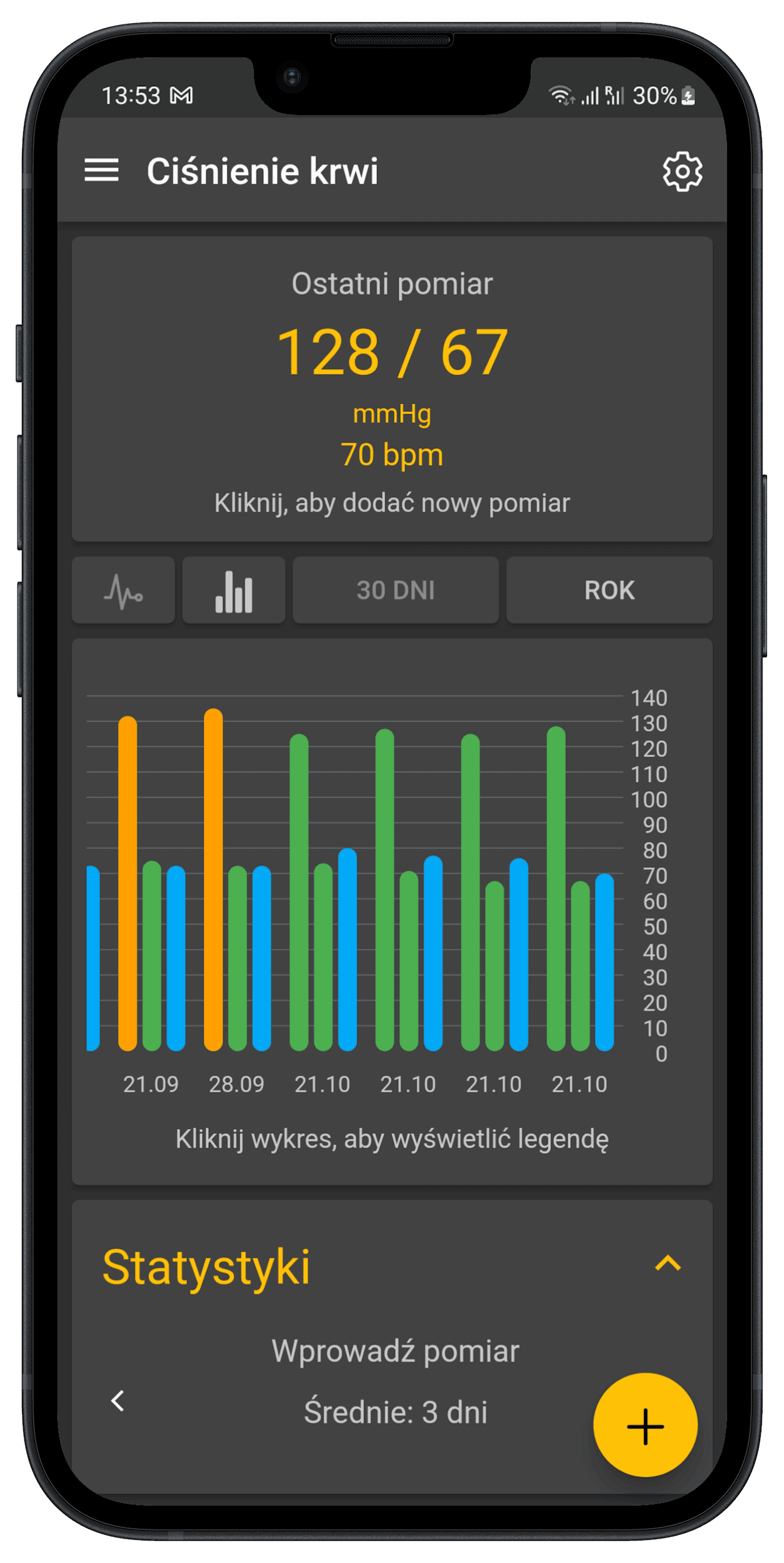Switch to the bar chart view
This screenshot has height=1563, width=784.
[x=234, y=590]
